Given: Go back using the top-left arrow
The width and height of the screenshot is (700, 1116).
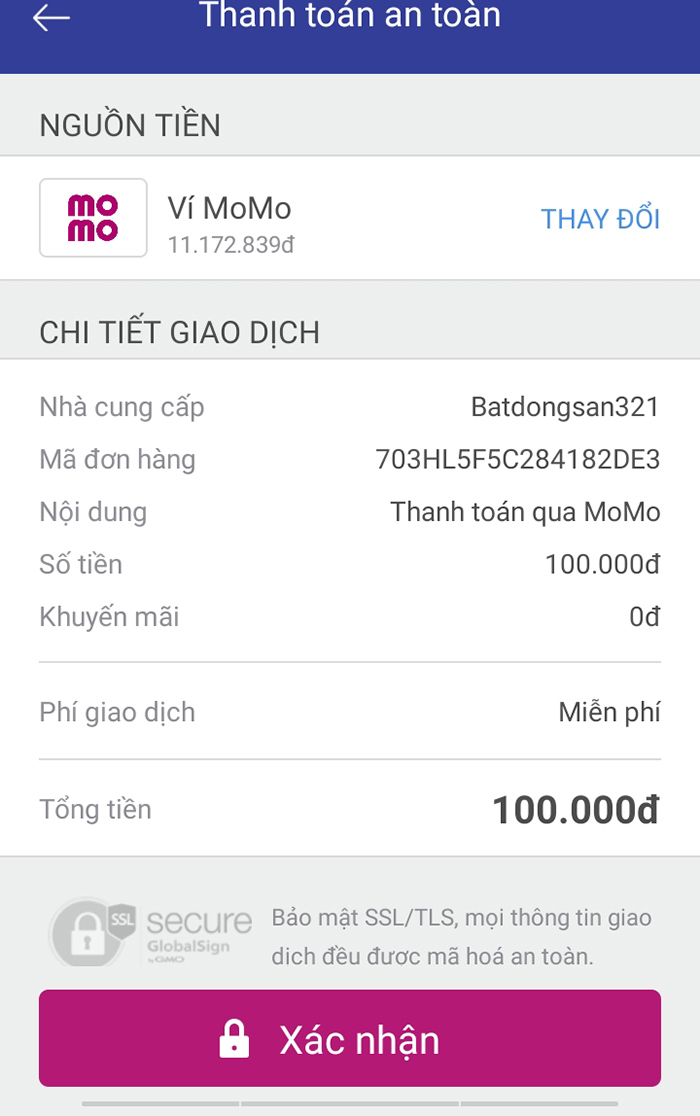Looking at the screenshot, I should click(x=51, y=18).
